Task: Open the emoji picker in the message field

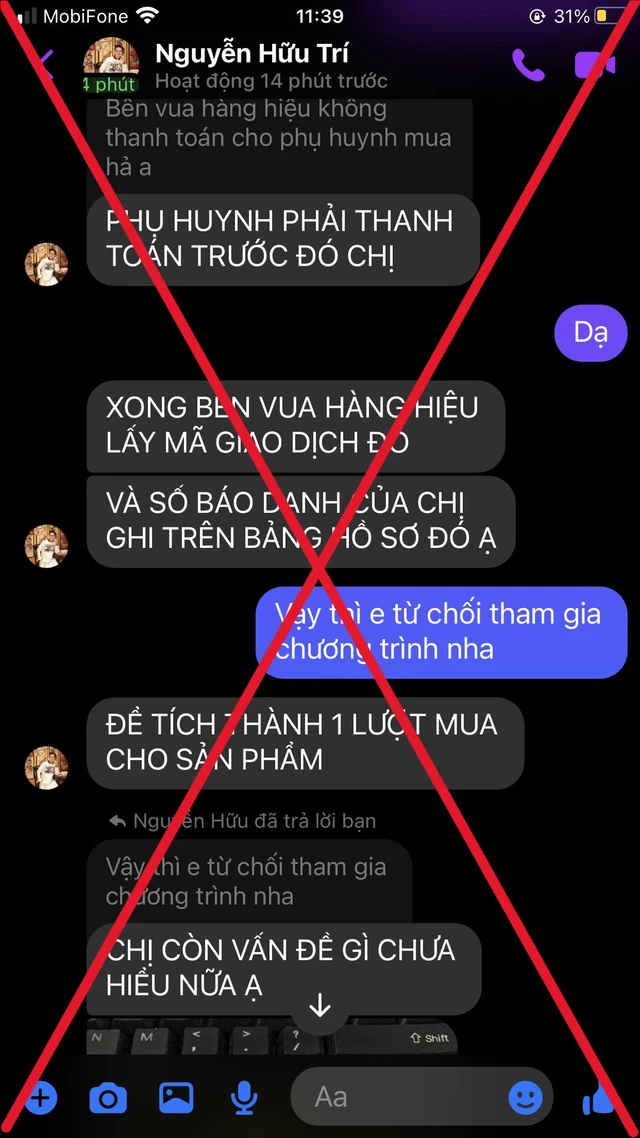Action: point(525,1098)
